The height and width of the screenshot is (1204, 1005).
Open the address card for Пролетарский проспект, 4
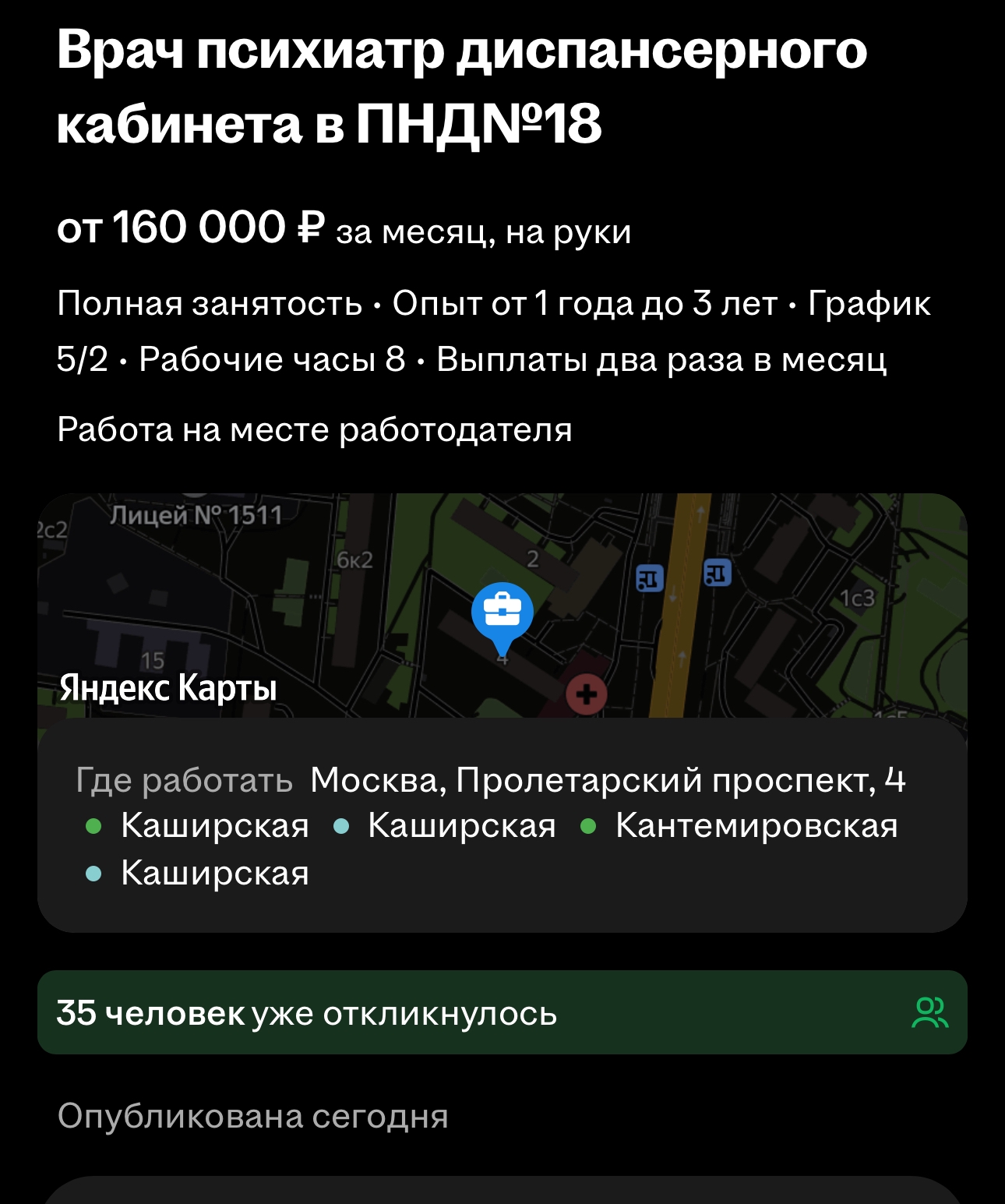tap(502, 824)
